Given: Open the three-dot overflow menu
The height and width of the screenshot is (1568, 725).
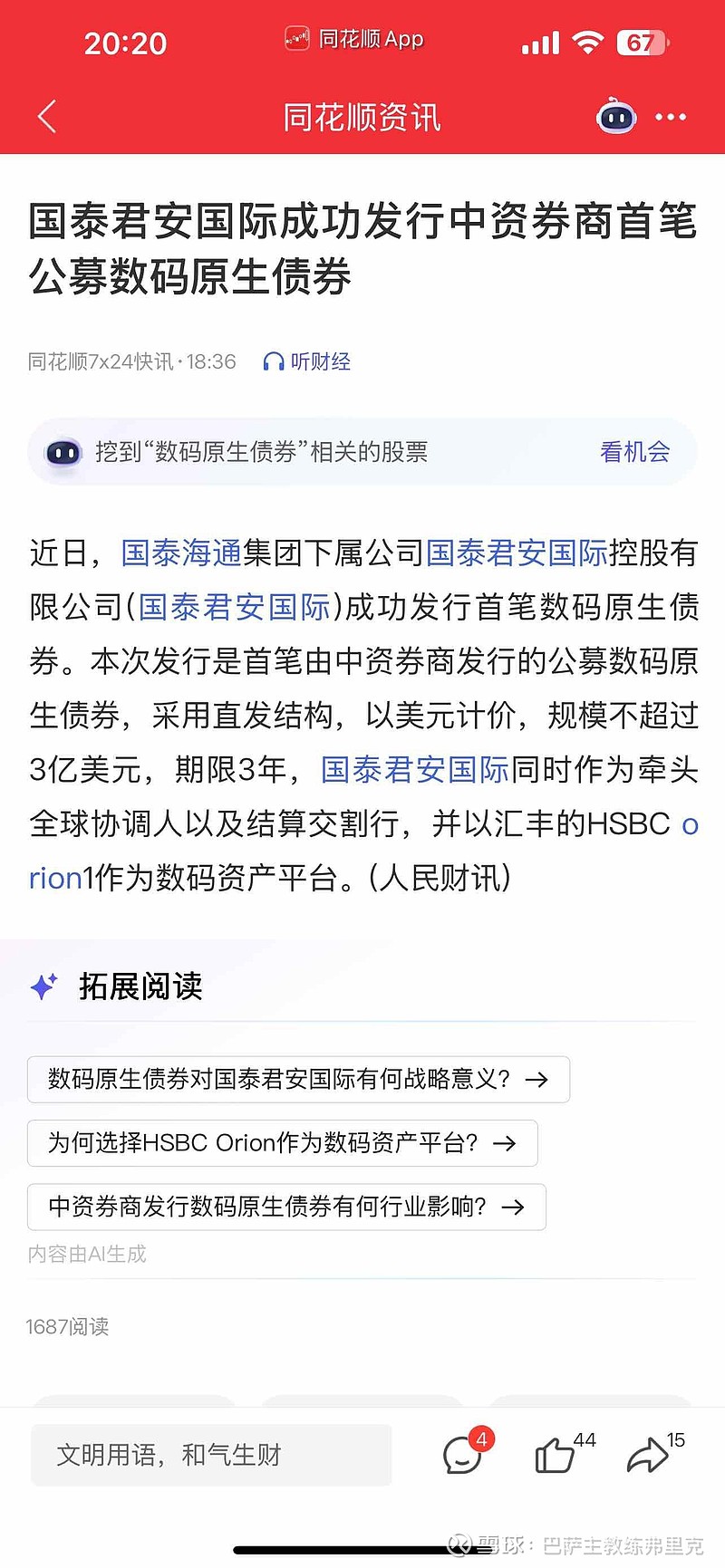Looking at the screenshot, I should click(671, 117).
